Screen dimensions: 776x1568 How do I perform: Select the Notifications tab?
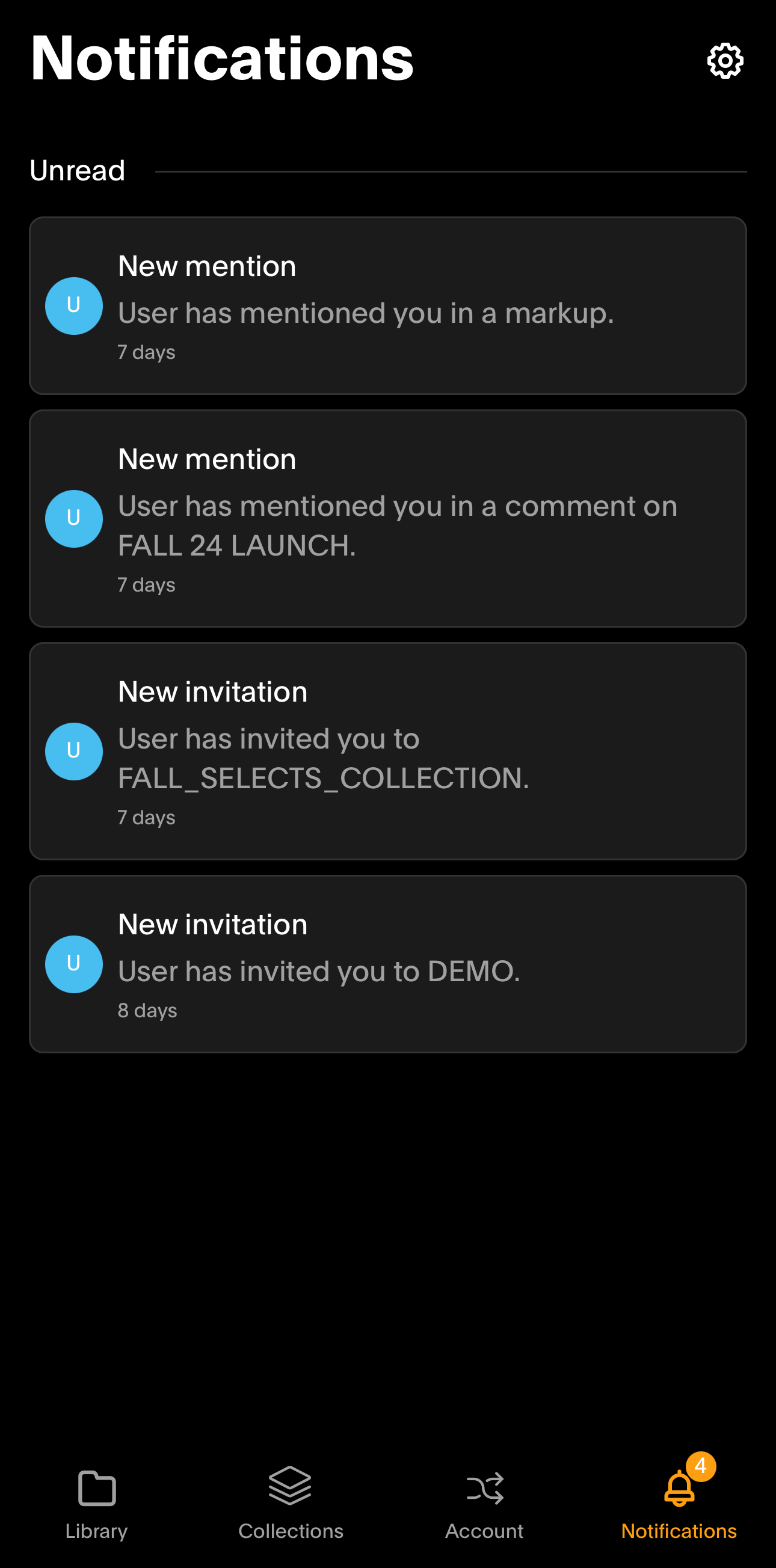coord(679,1505)
